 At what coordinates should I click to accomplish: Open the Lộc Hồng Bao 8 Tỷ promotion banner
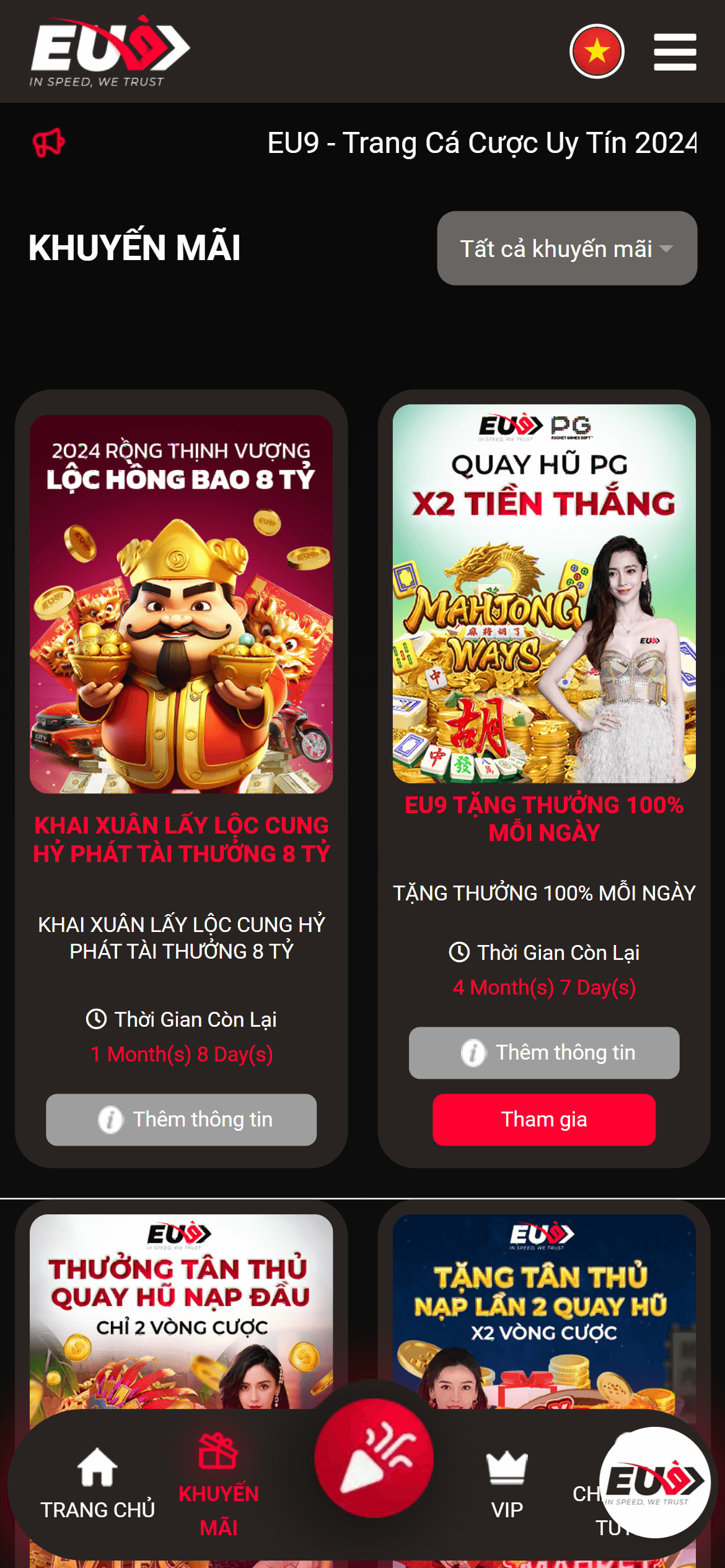click(x=181, y=604)
